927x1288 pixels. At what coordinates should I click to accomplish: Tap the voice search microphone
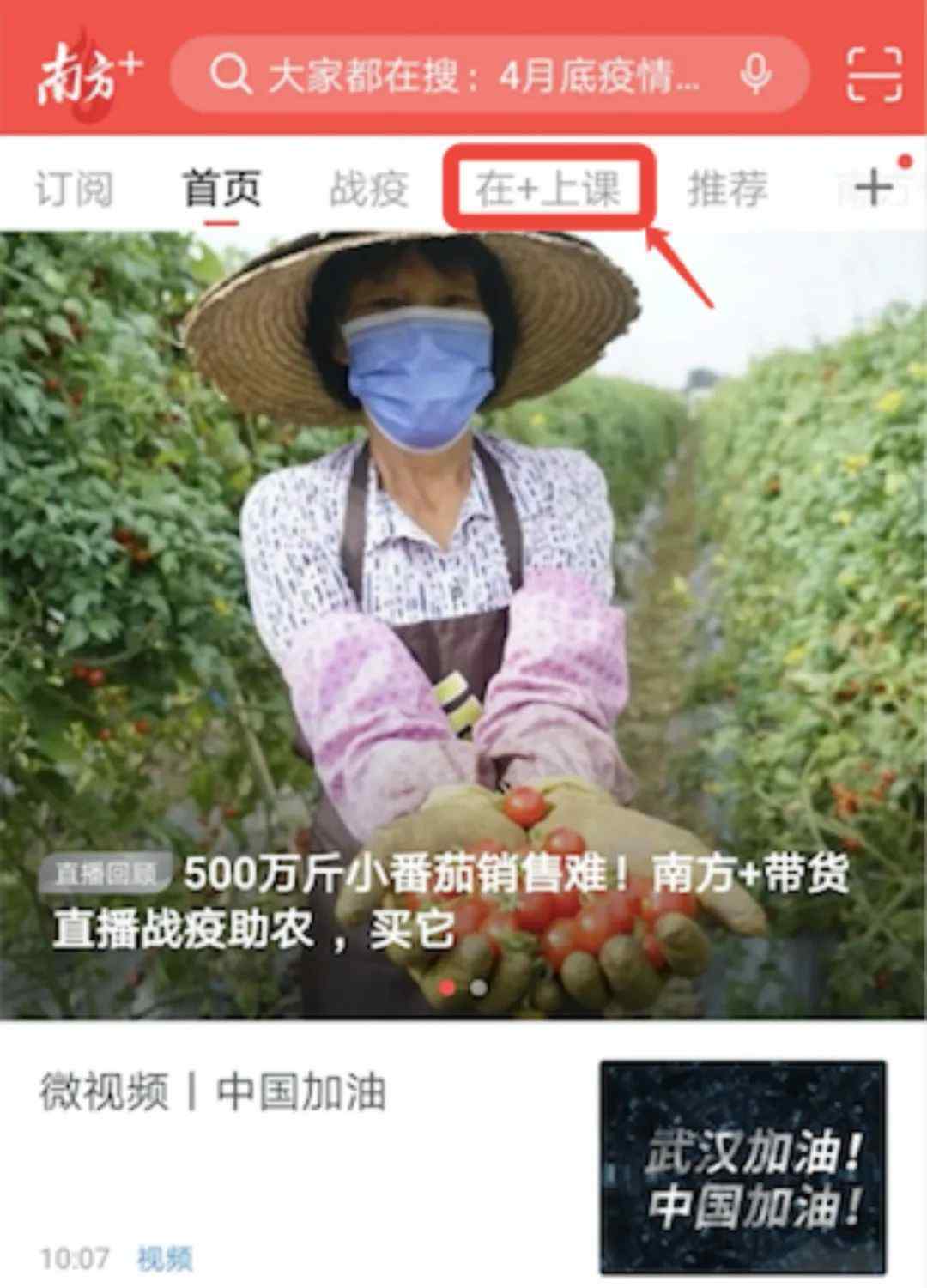point(755,76)
